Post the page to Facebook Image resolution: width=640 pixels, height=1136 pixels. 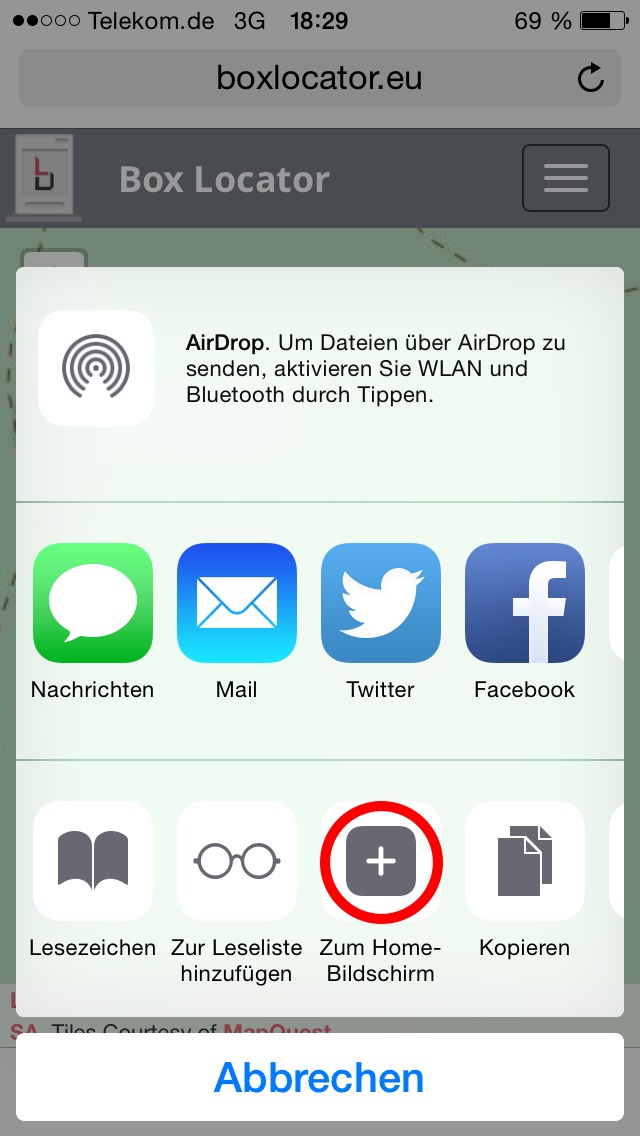525,603
